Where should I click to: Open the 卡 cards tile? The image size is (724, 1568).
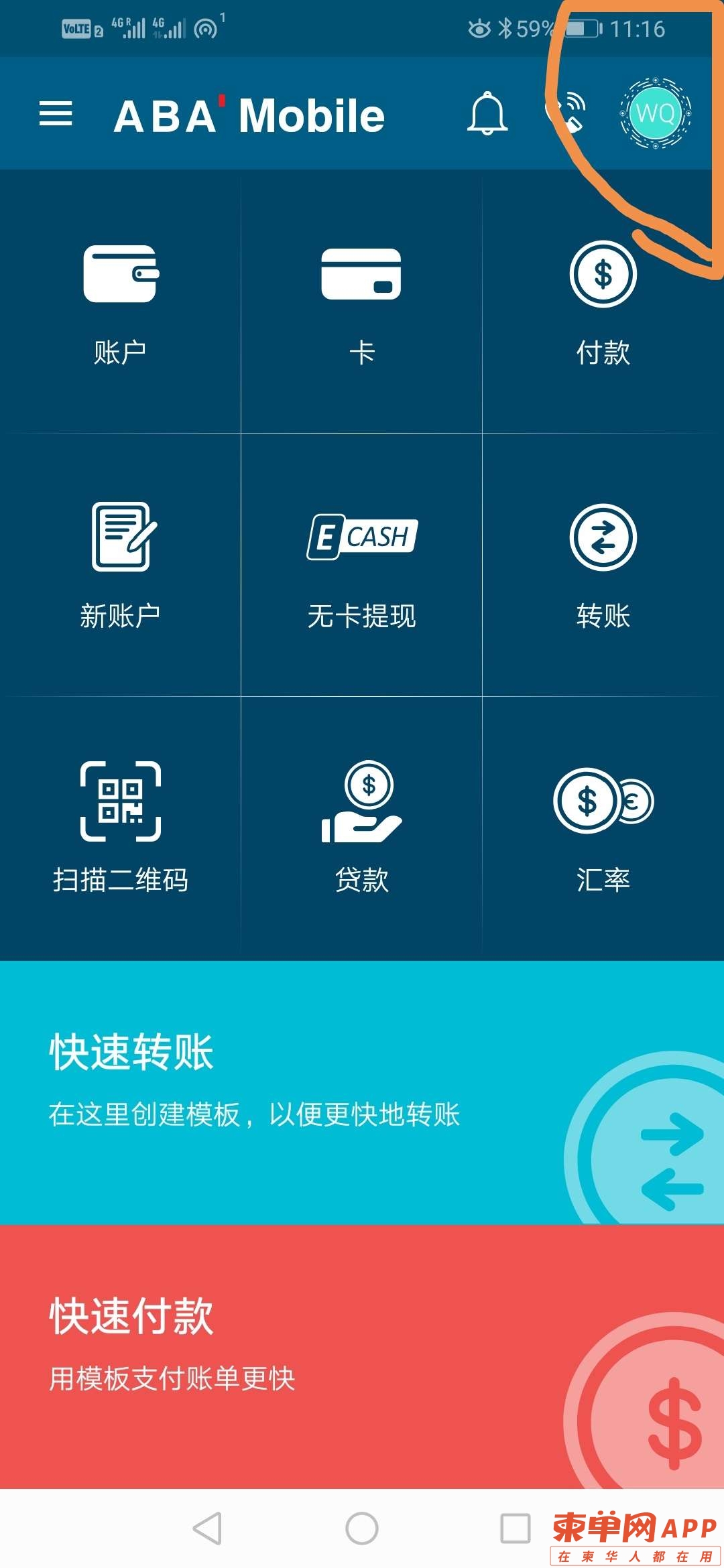point(361,303)
